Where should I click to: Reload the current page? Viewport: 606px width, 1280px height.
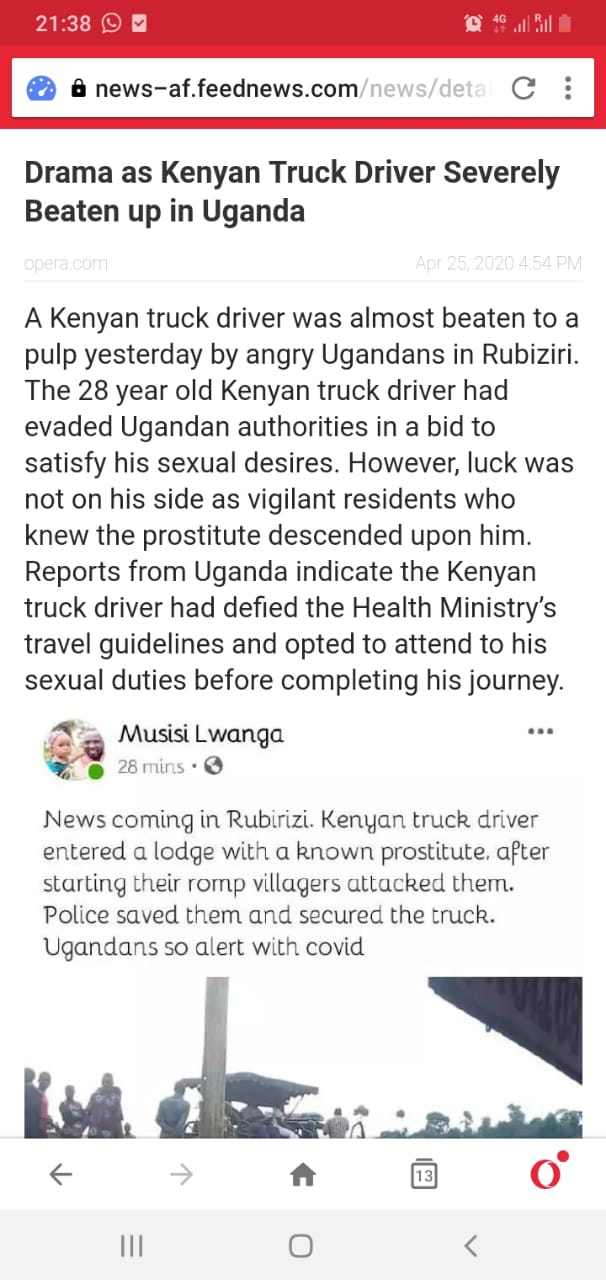pos(523,89)
